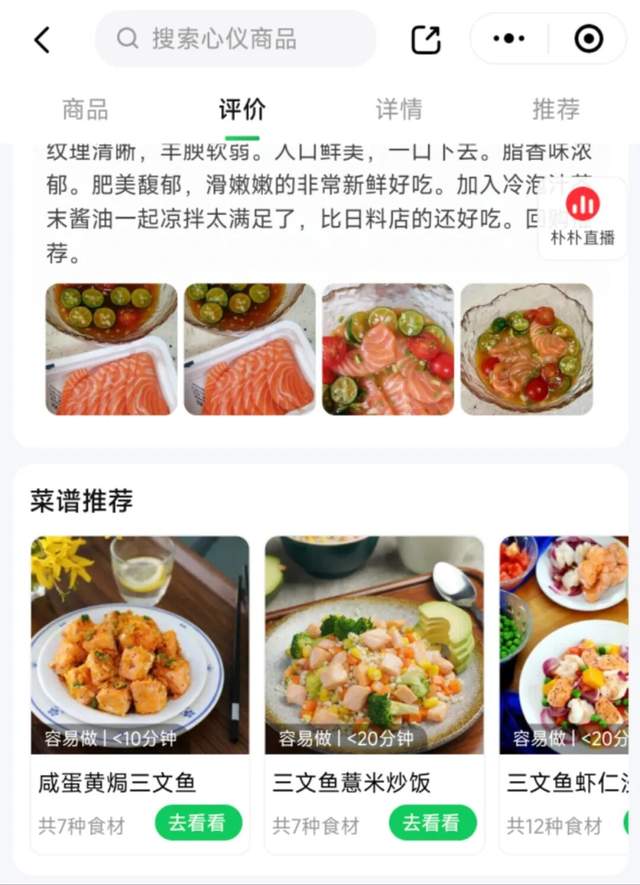
Task: Share this product page
Action: coord(426,40)
